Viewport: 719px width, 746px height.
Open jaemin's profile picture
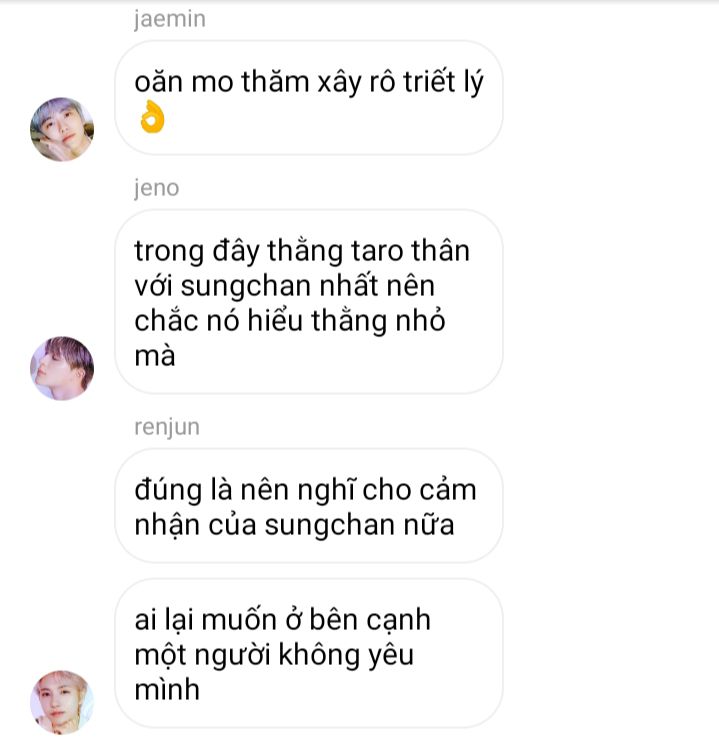click(62, 129)
